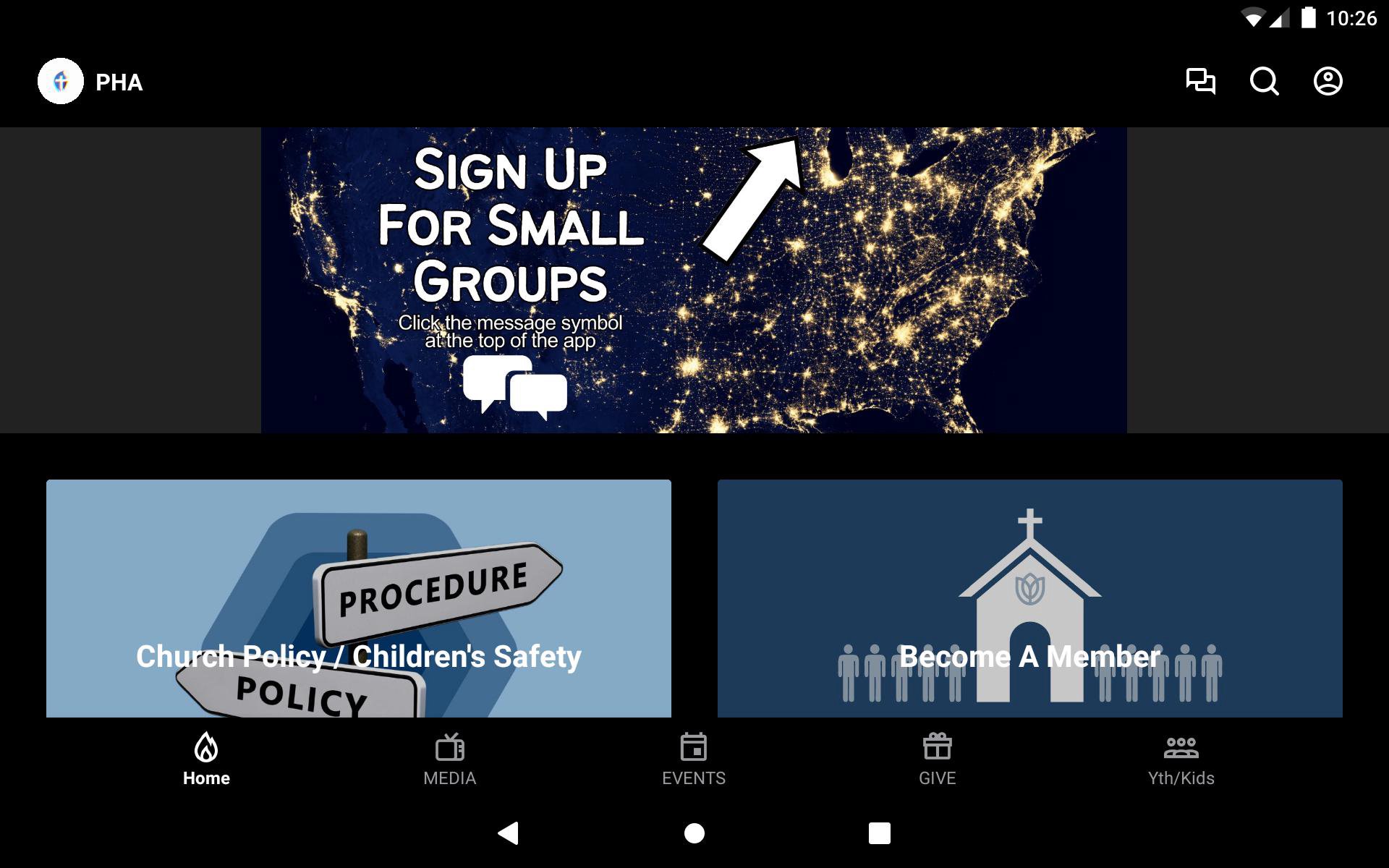Switch to the GIVE tab
The height and width of the screenshot is (868, 1389).
click(937, 759)
